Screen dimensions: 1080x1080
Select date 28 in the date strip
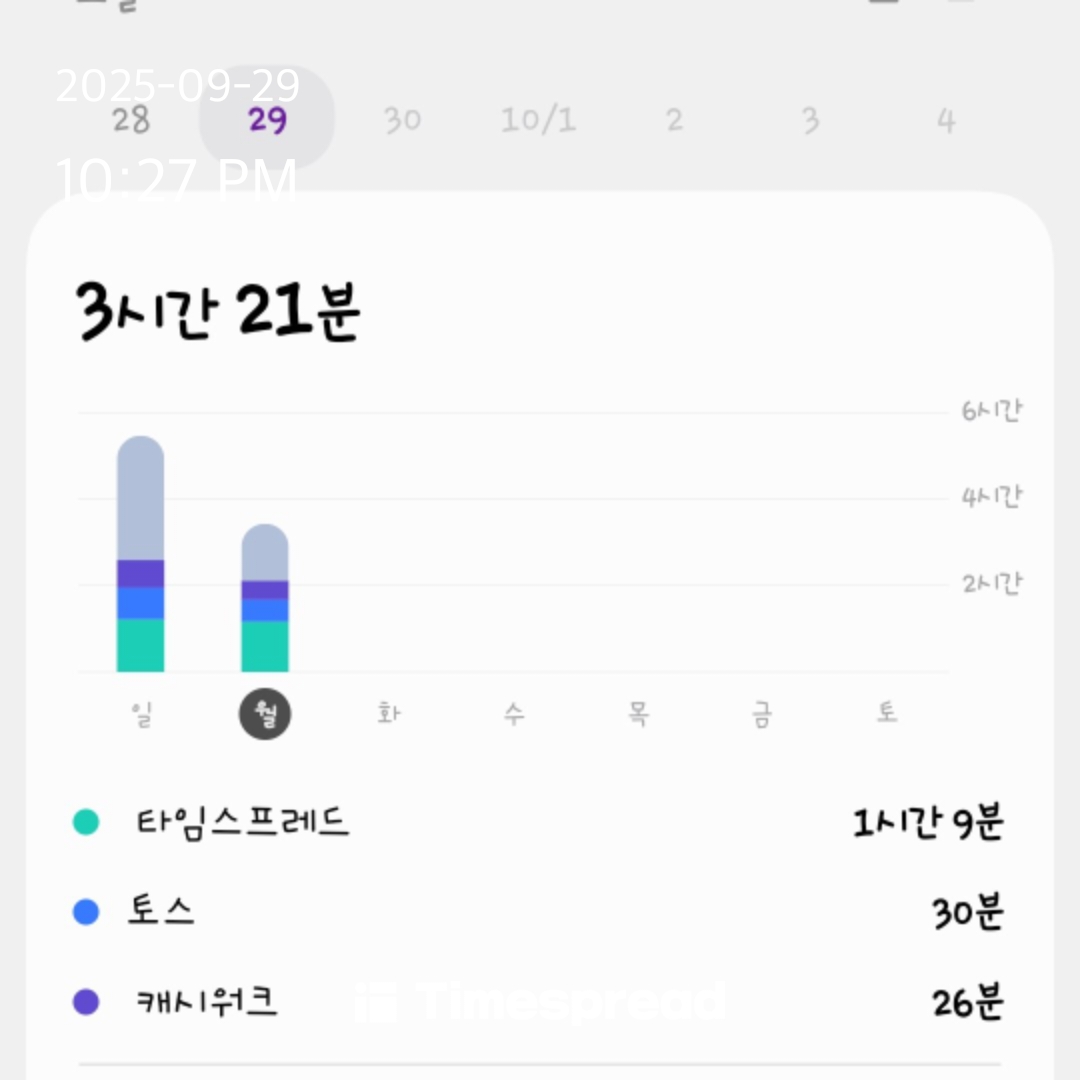pos(131,121)
